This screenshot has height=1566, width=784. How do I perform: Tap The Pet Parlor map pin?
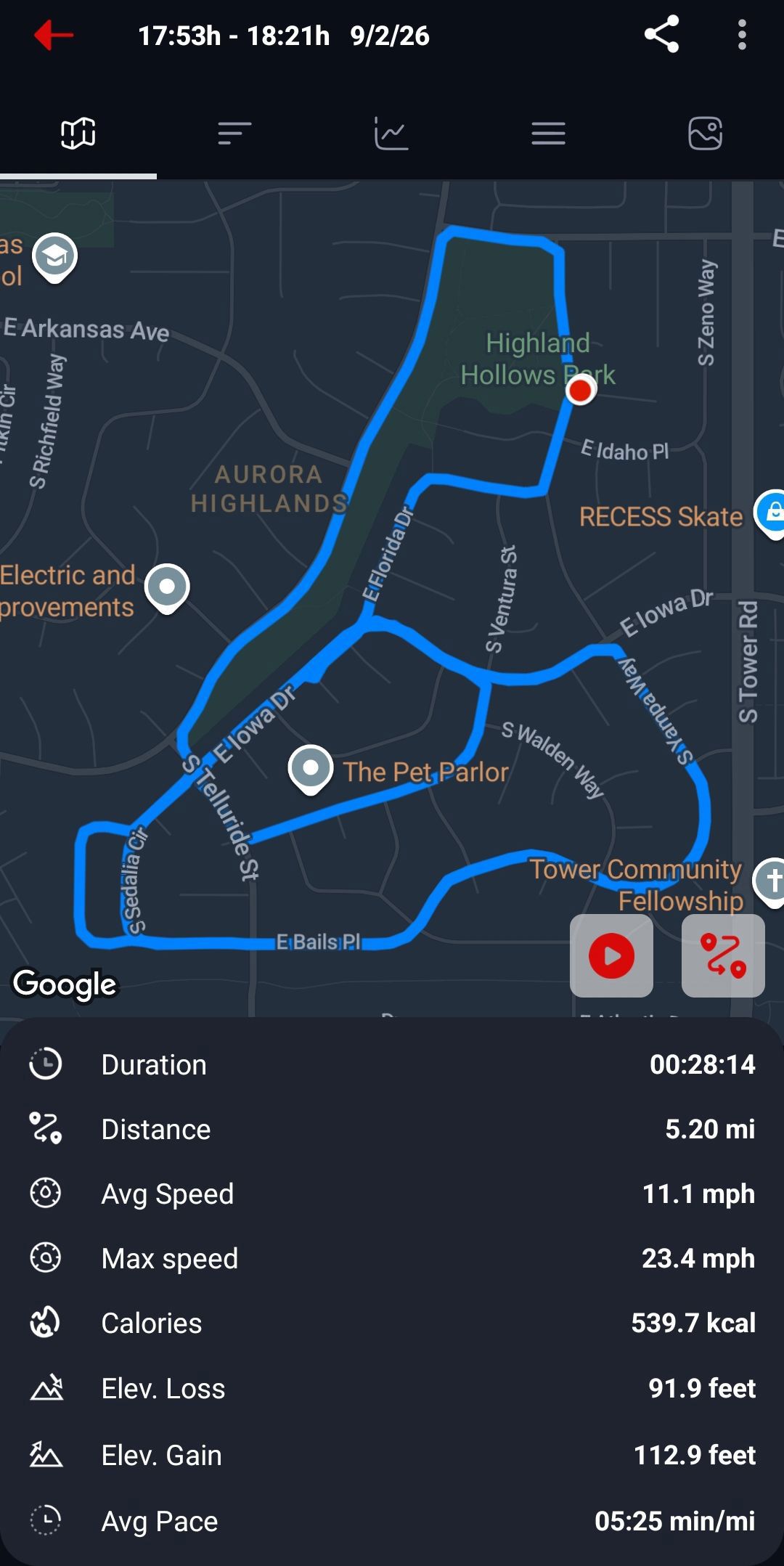click(311, 770)
